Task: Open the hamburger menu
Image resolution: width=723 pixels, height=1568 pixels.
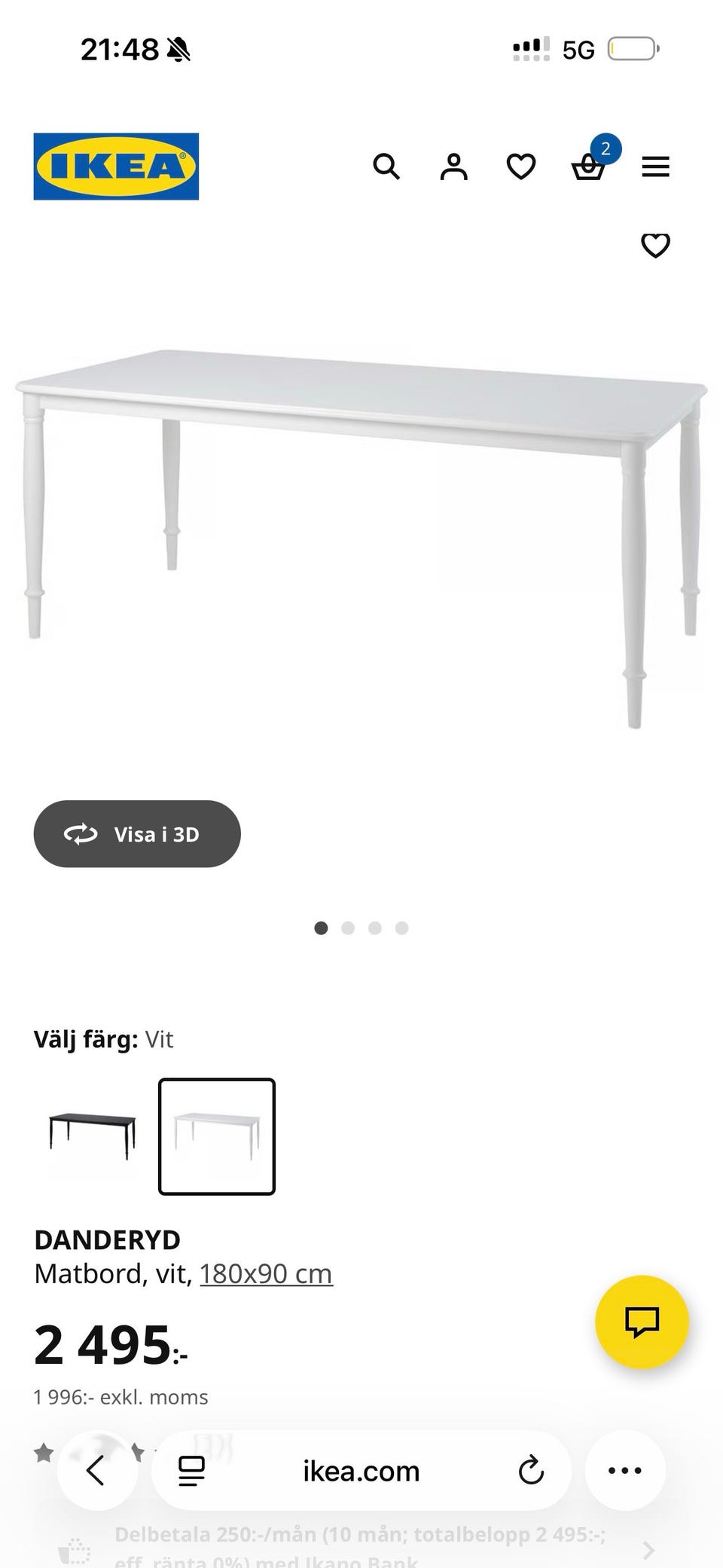Action: point(655,167)
